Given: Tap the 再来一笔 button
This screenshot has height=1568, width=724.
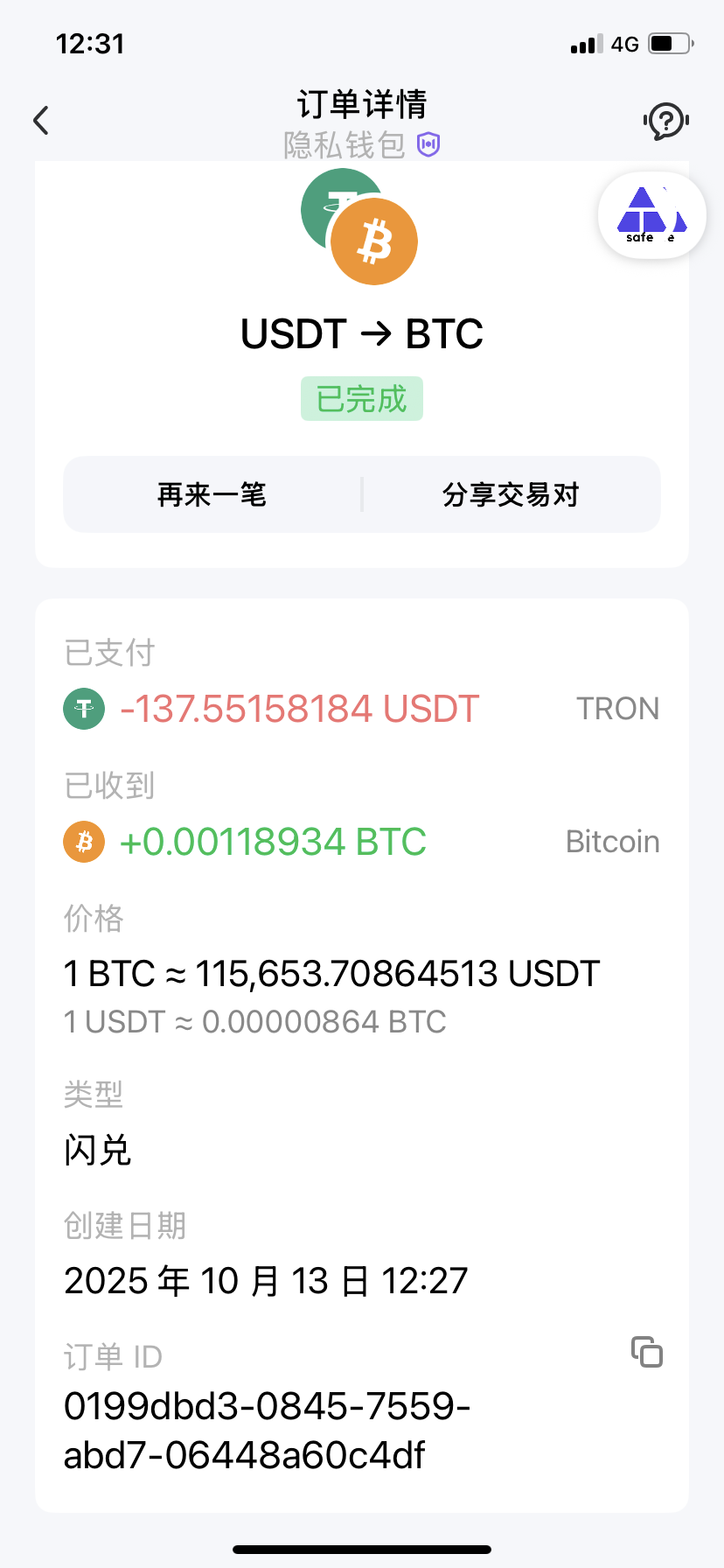Looking at the screenshot, I should 212,494.
